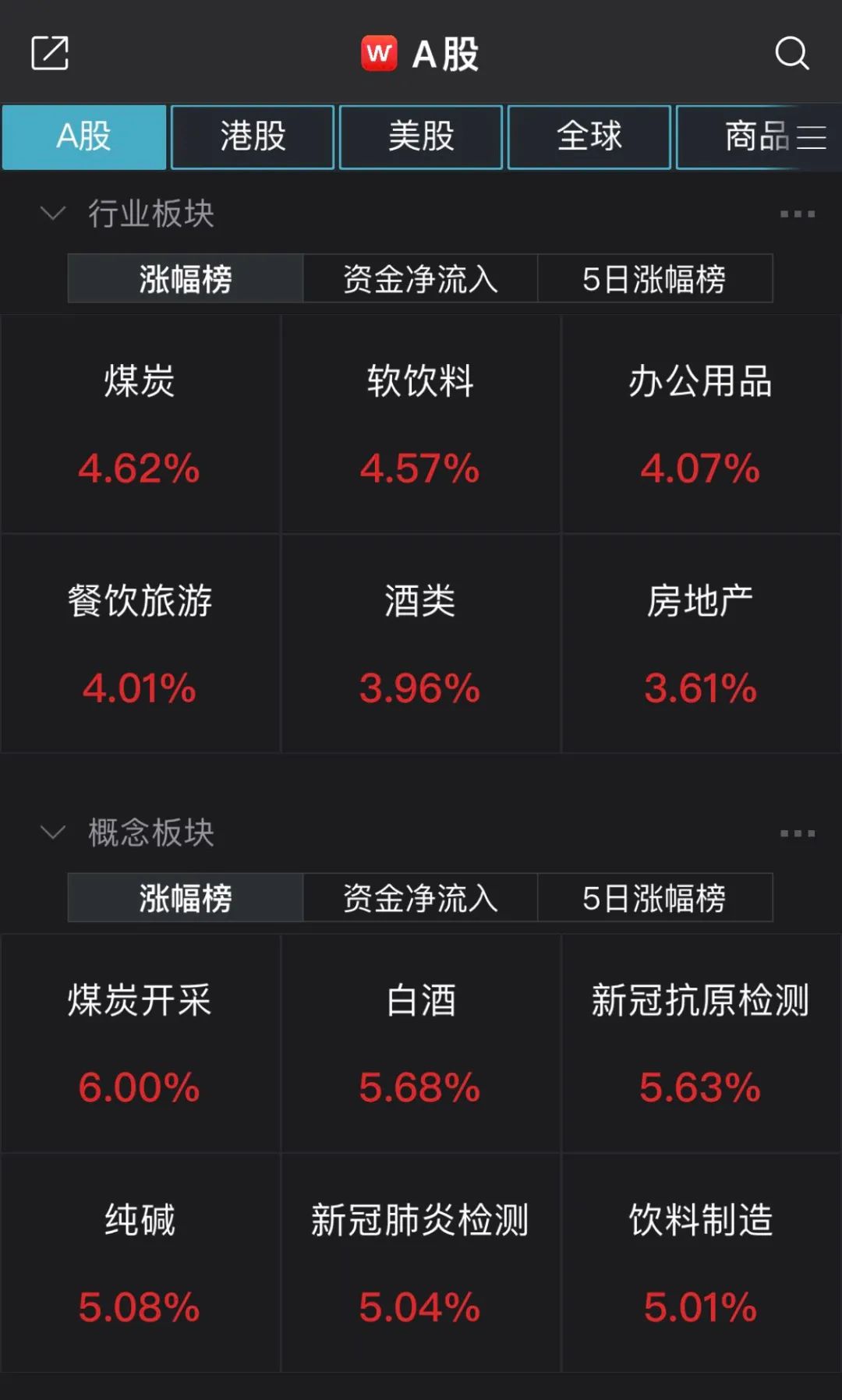Select 资金净流入 under 概念板块
842x1400 pixels.
[420, 898]
